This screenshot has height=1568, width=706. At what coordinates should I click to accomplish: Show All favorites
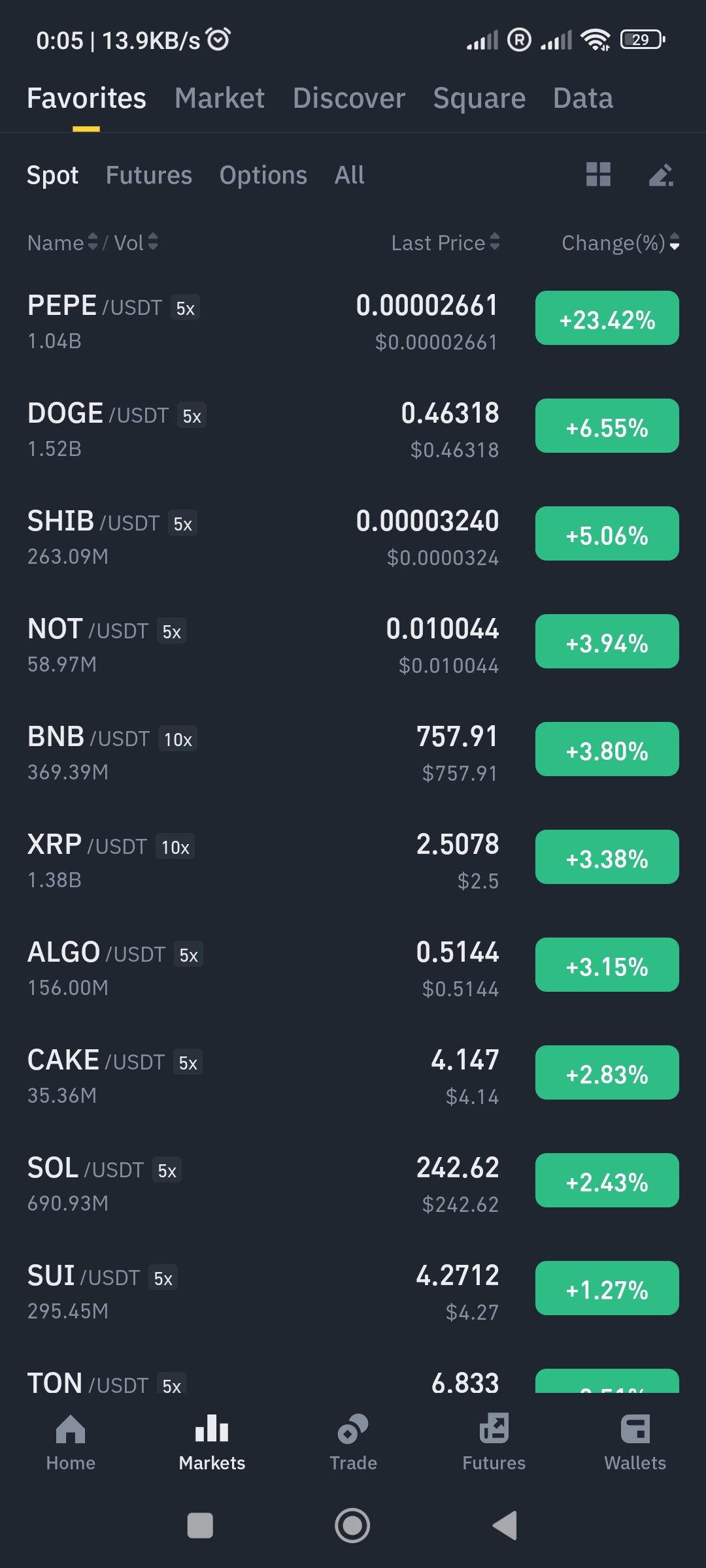tap(349, 175)
